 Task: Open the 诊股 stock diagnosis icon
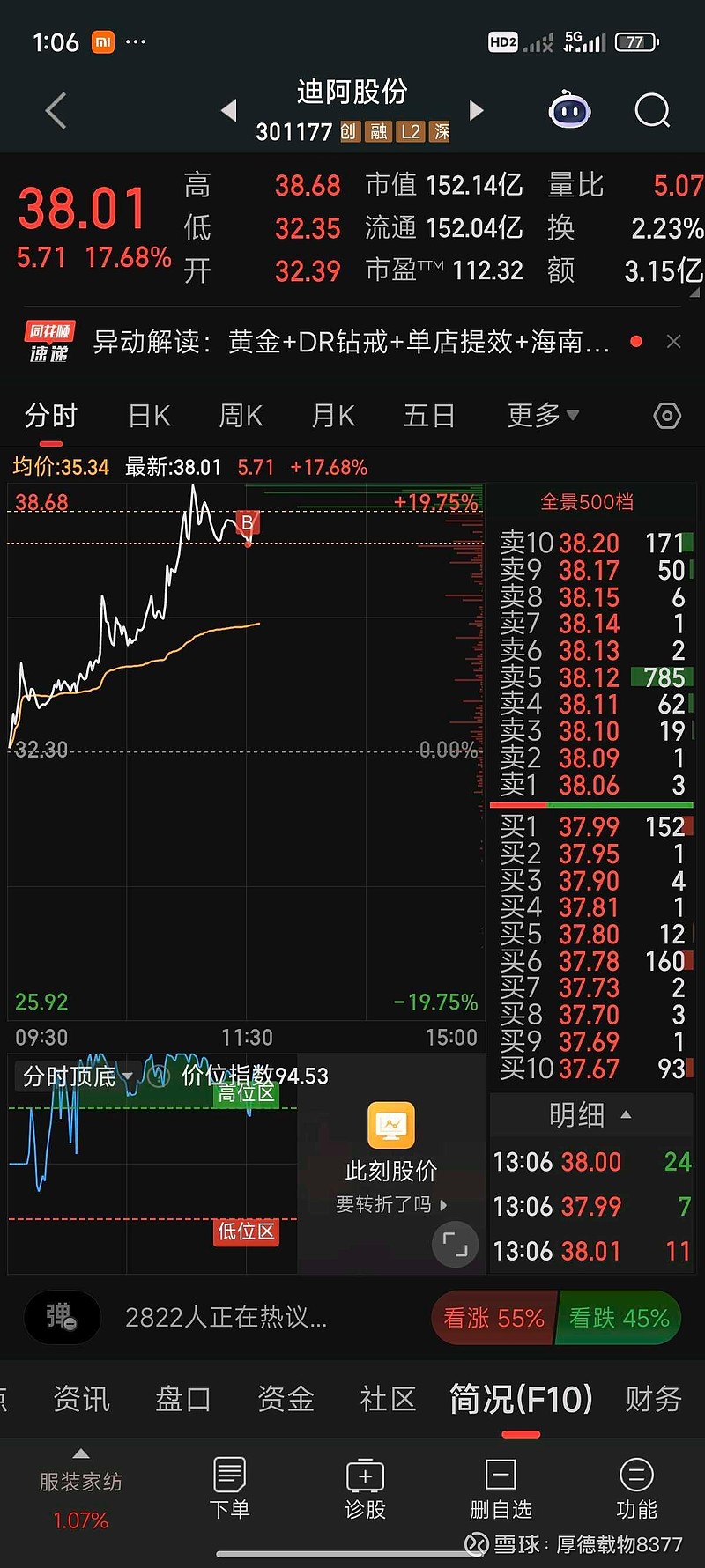[x=365, y=1490]
